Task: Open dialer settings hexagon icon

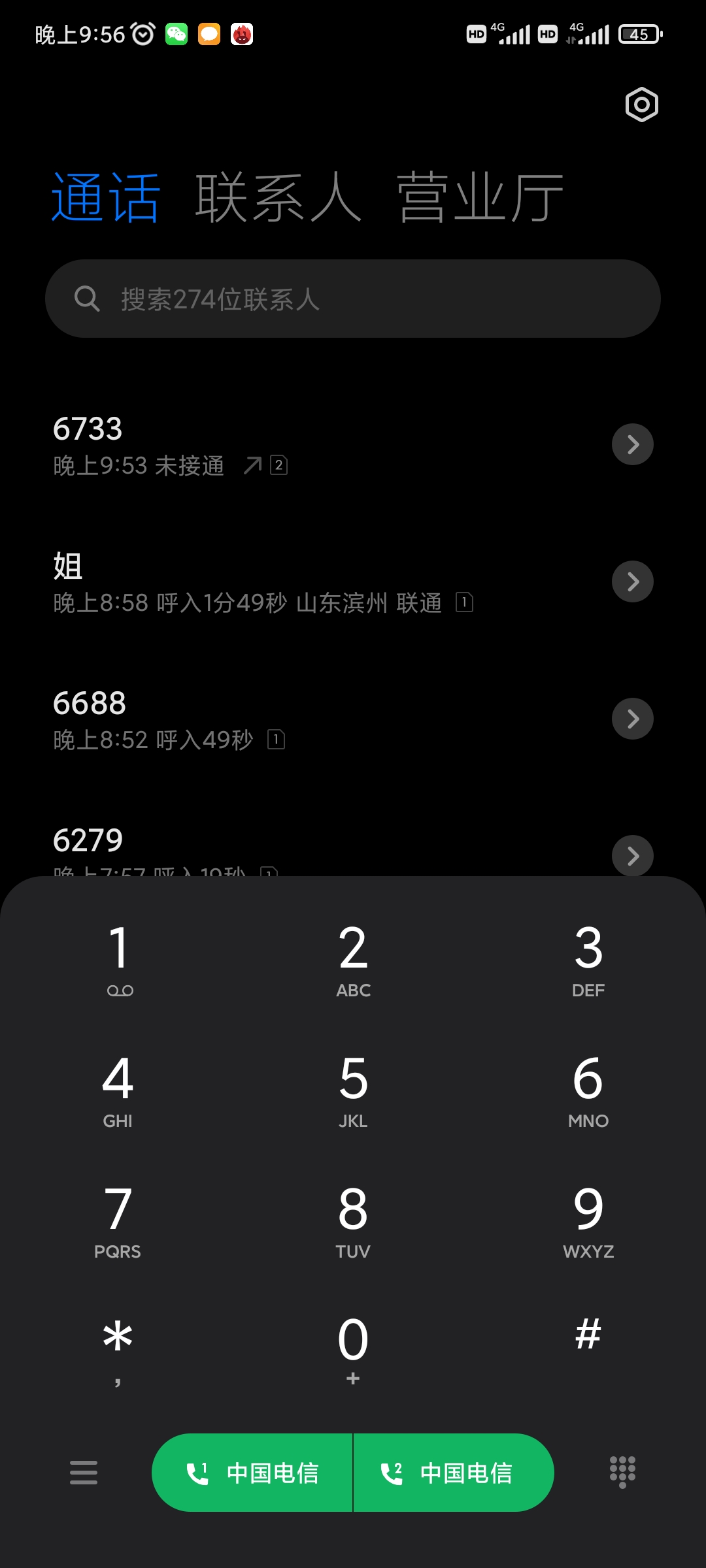Action: coord(641,105)
